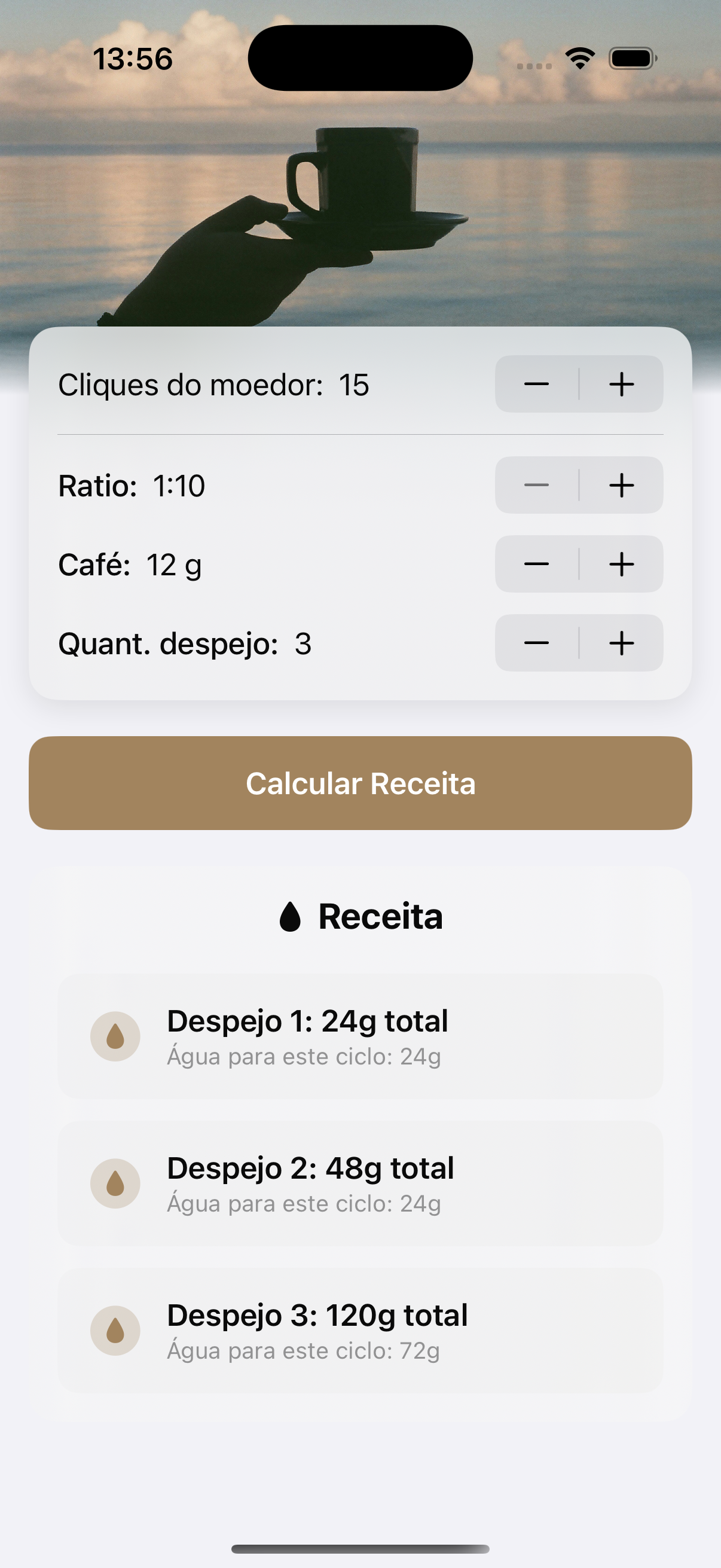Increase Quant. despejo count
Viewport: 721px width, 1568px height.
point(621,643)
